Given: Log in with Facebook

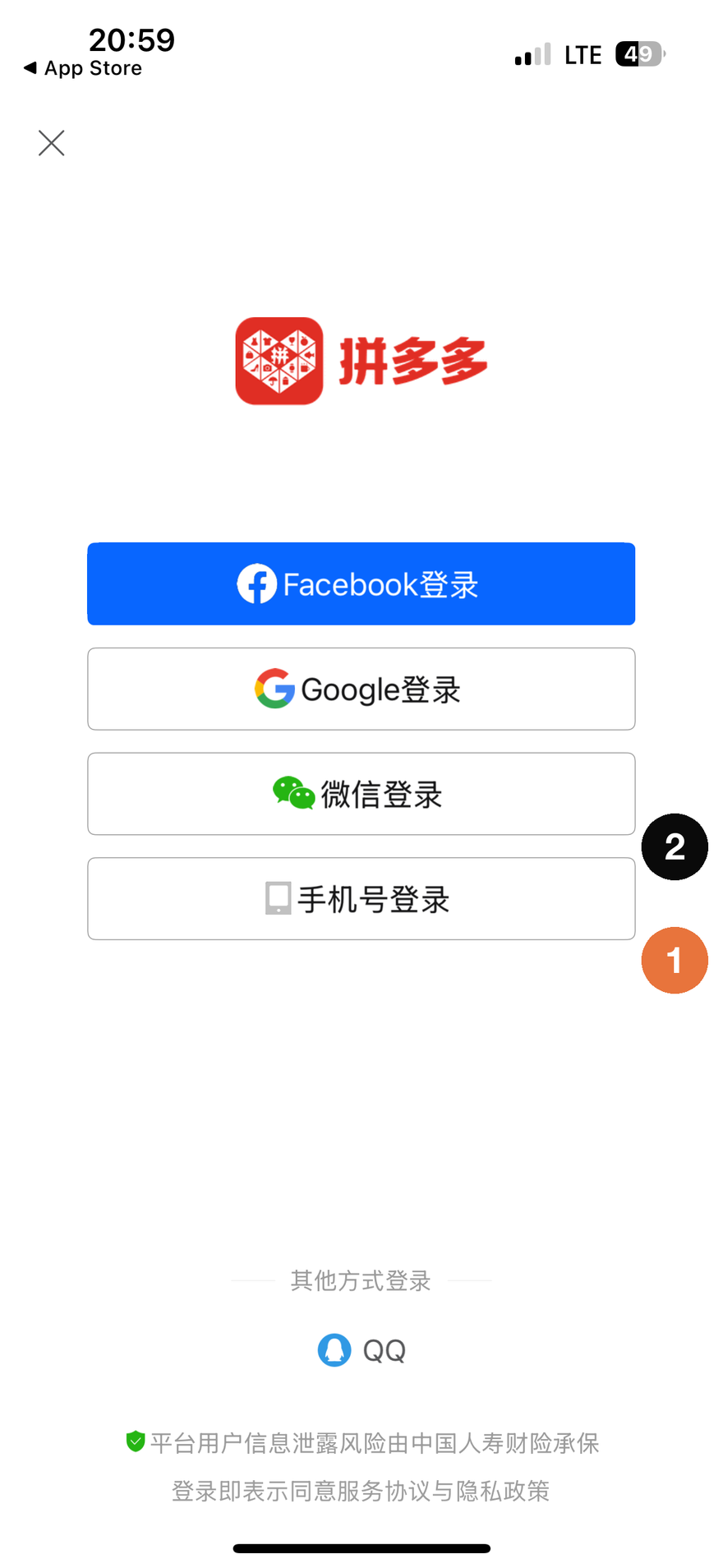Looking at the screenshot, I should [x=361, y=583].
